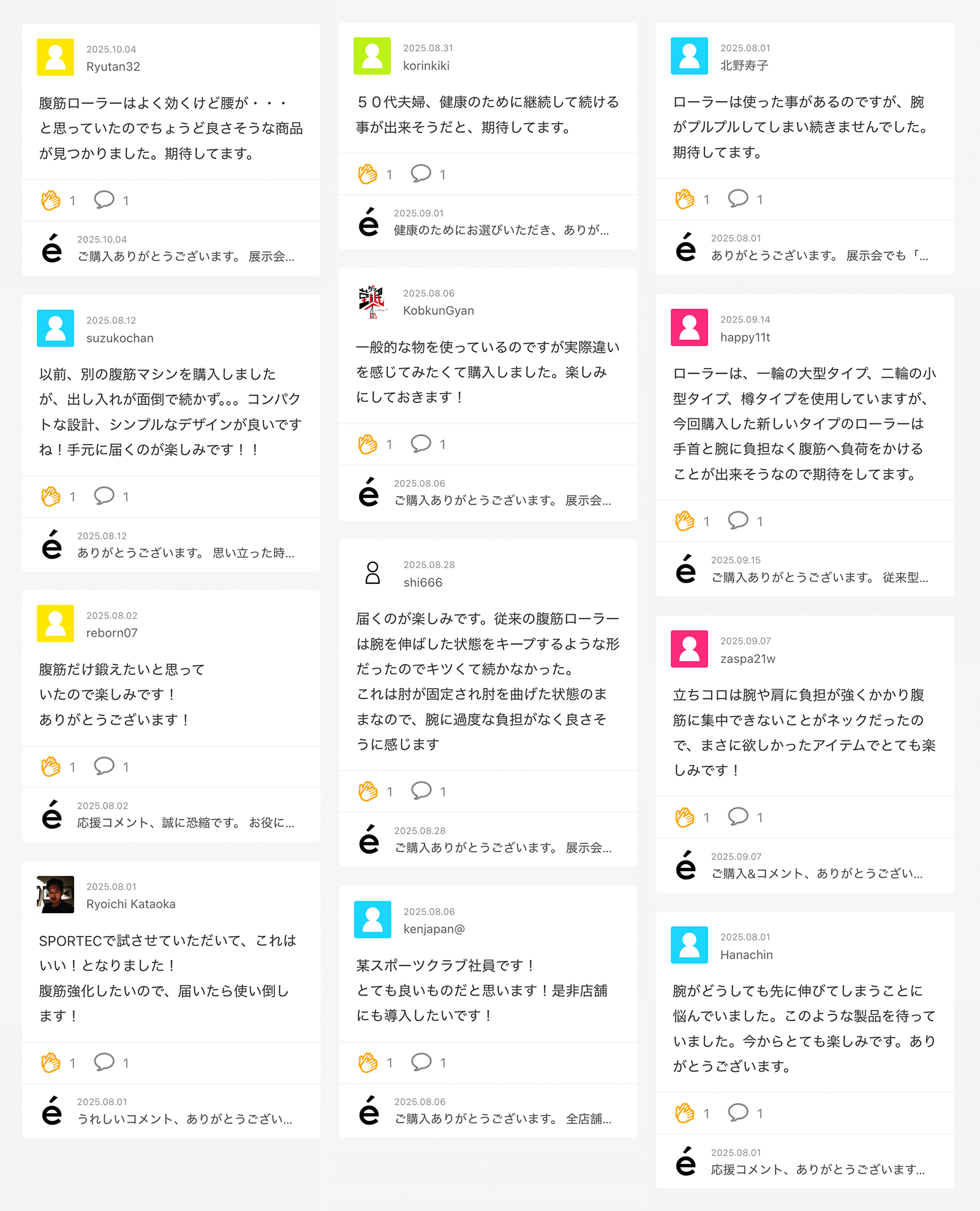Open Ryoichi Kataoka's profile photo
Image resolution: width=980 pixels, height=1211 pixels.
[x=56, y=894]
